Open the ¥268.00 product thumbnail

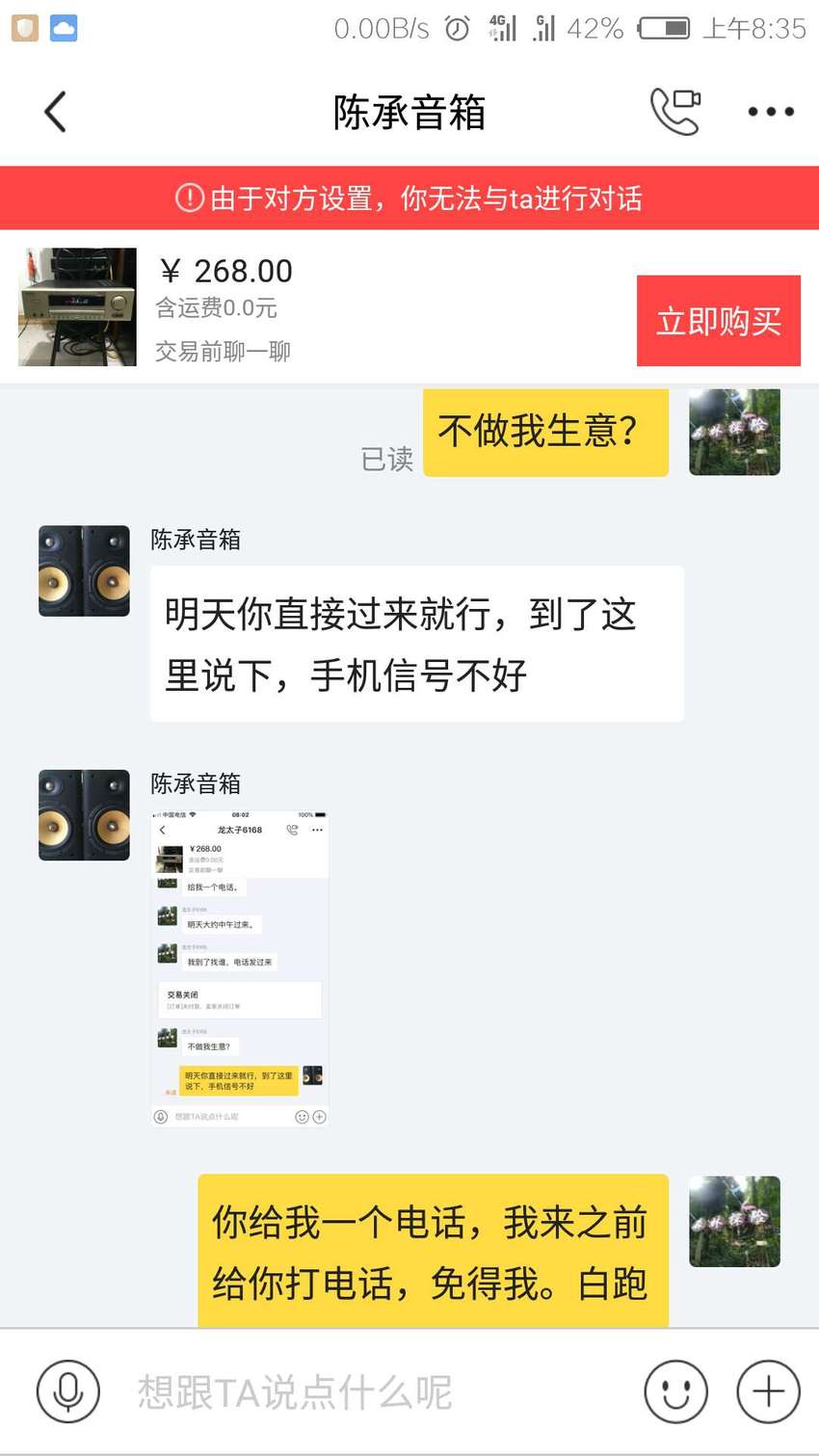[x=78, y=307]
